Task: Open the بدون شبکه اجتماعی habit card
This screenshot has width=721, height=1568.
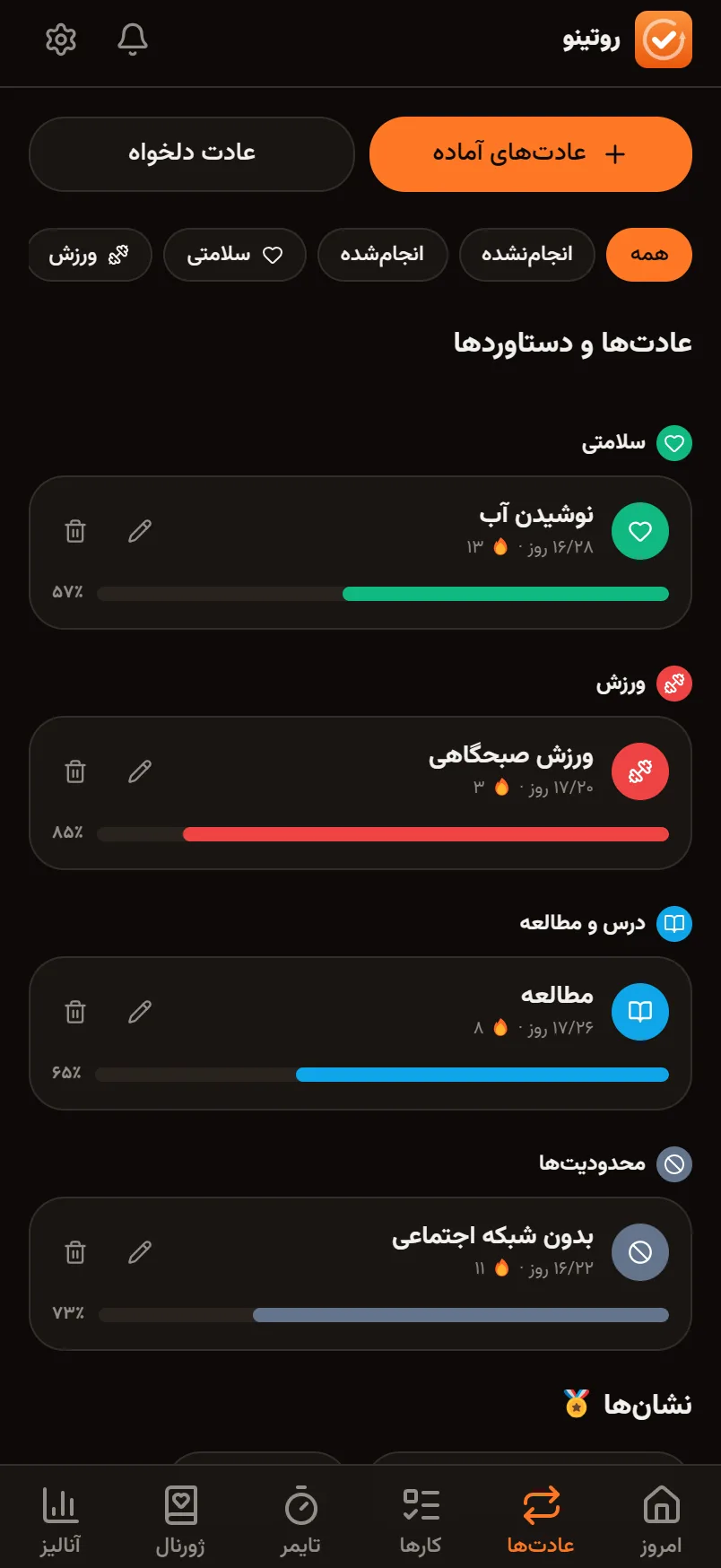Action: 360,1274
